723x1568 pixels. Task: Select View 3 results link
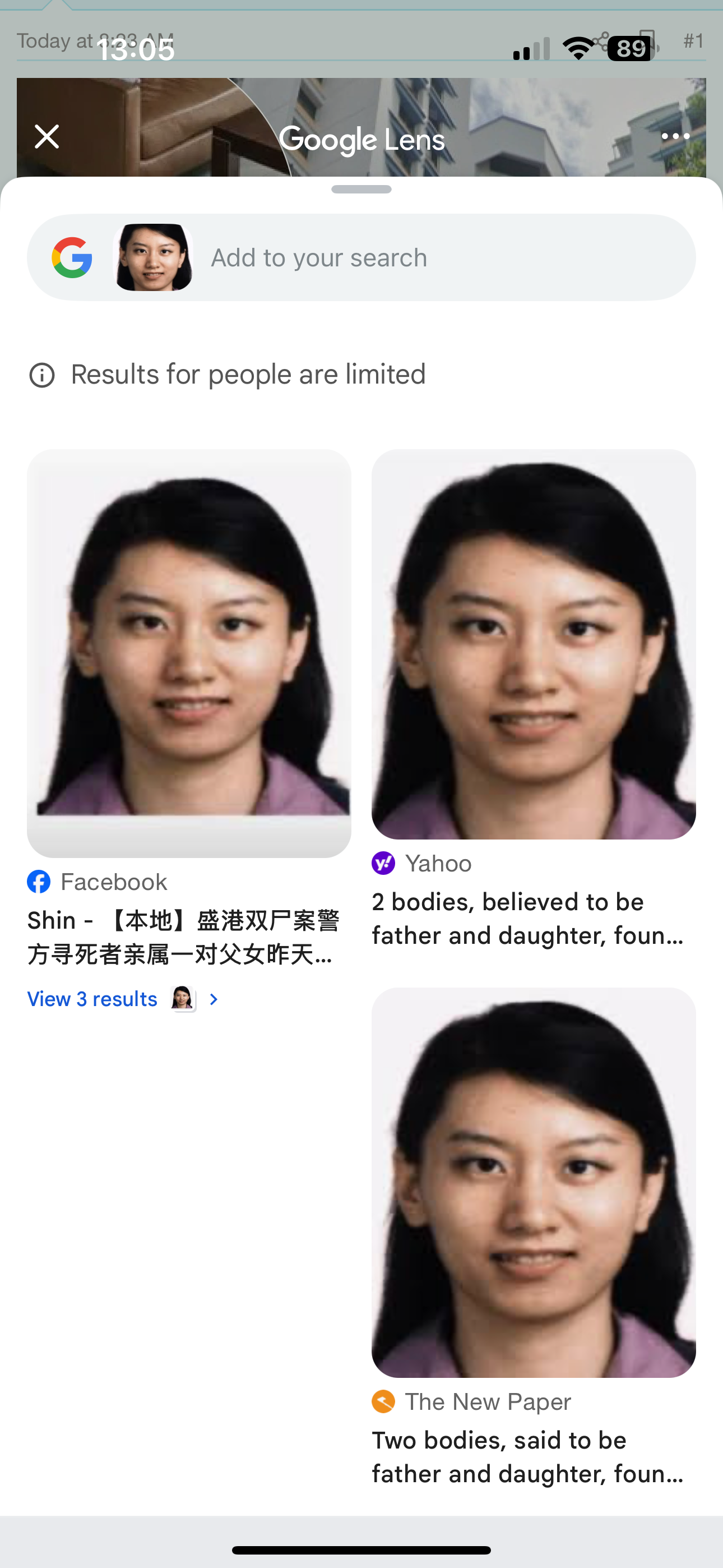(x=93, y=999)
